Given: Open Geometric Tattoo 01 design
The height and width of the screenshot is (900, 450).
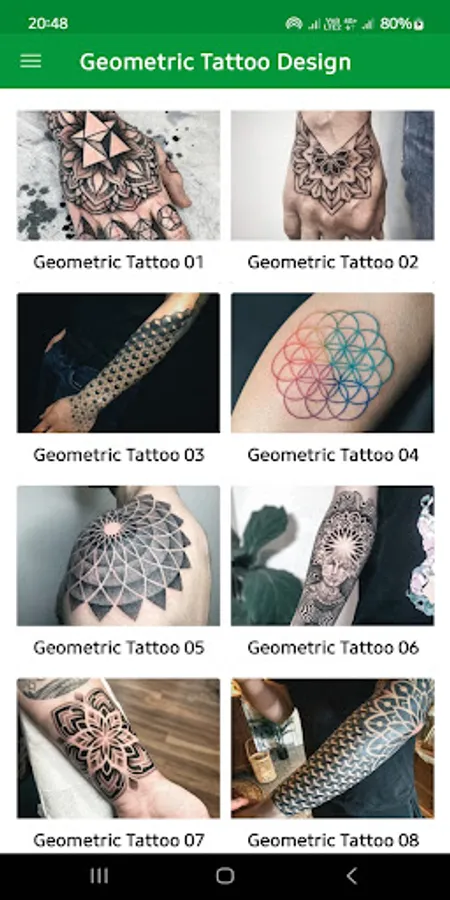Looking at the screenshot, I should click(118, 193).
